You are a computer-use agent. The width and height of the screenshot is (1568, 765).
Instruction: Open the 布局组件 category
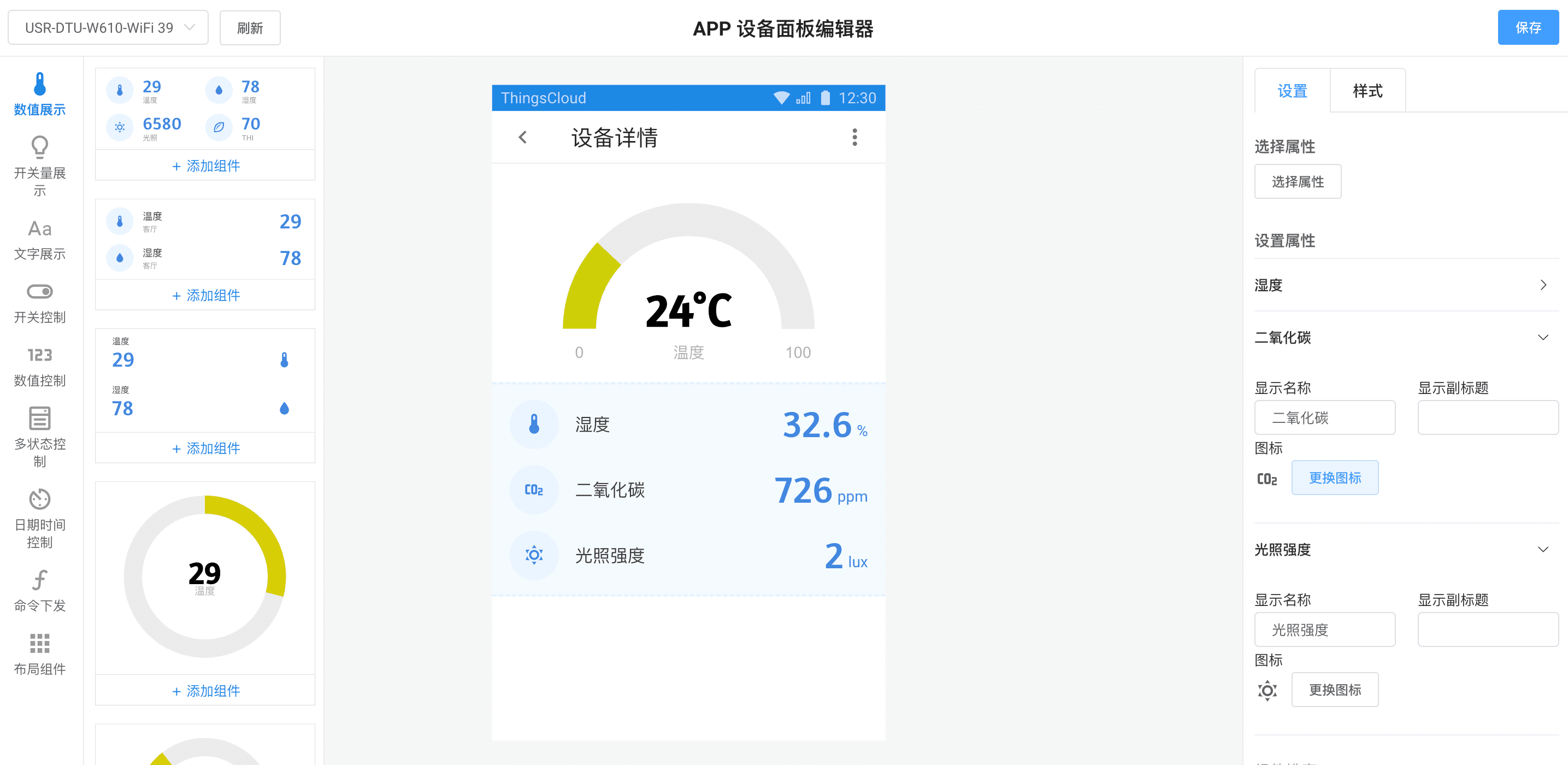[39, 654]
